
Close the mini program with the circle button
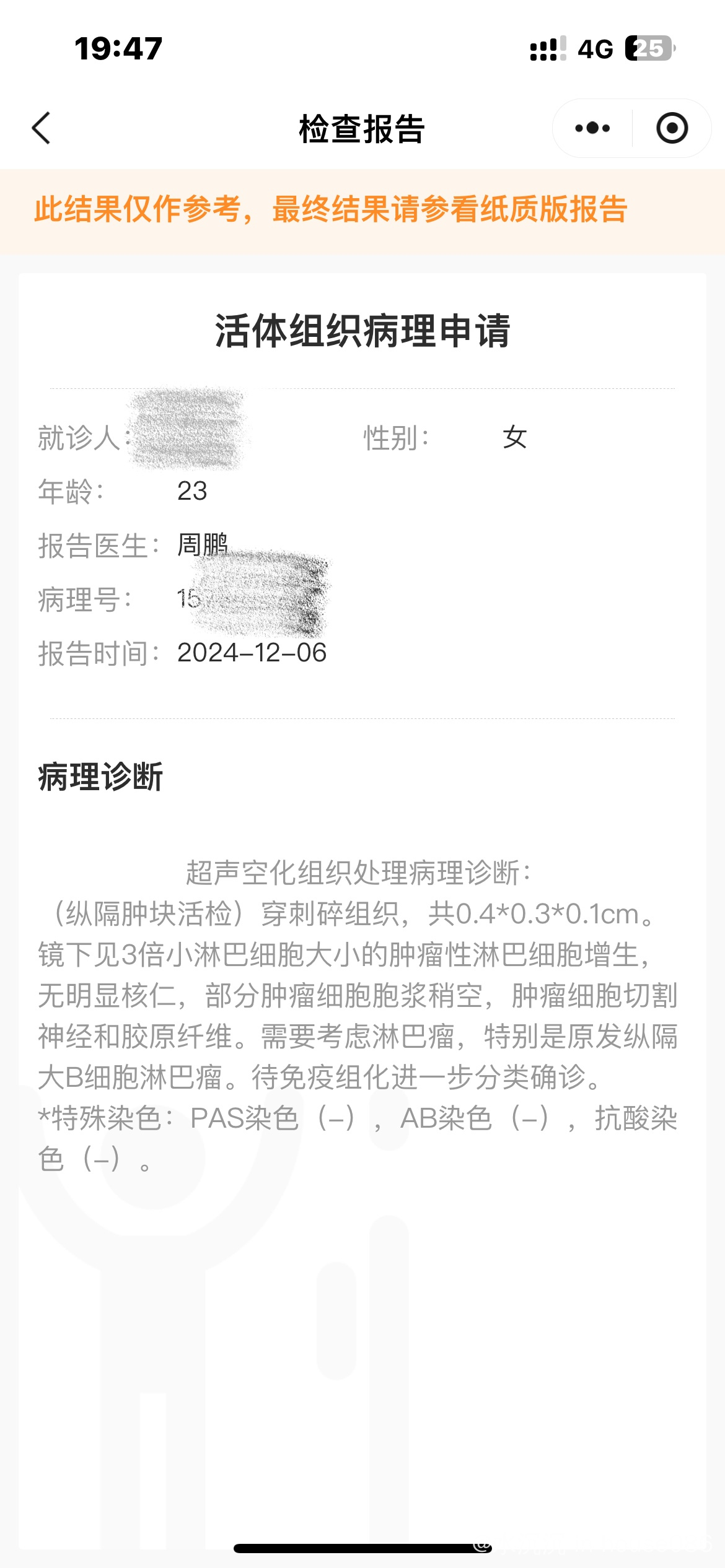tap(672, 128)
